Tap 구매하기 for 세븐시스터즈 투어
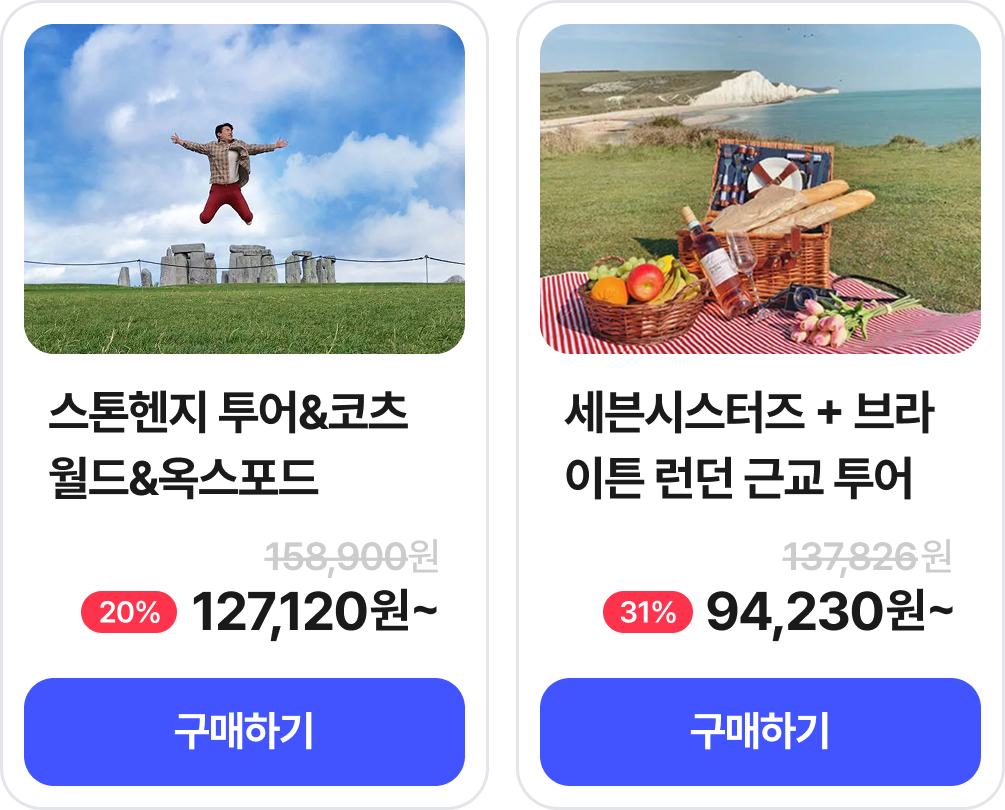 tap(760, 732)
